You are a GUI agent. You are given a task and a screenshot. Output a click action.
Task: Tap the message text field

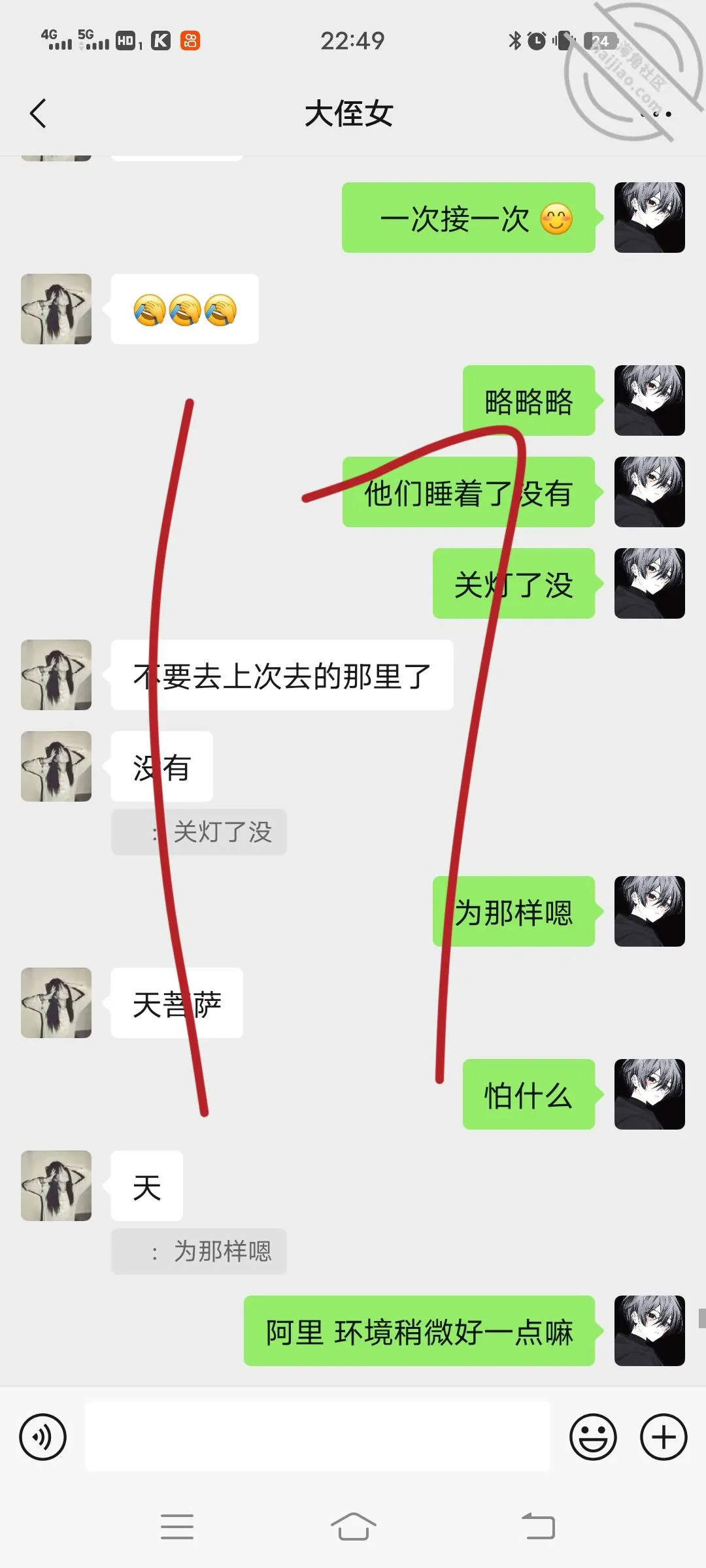point(317,1436)
